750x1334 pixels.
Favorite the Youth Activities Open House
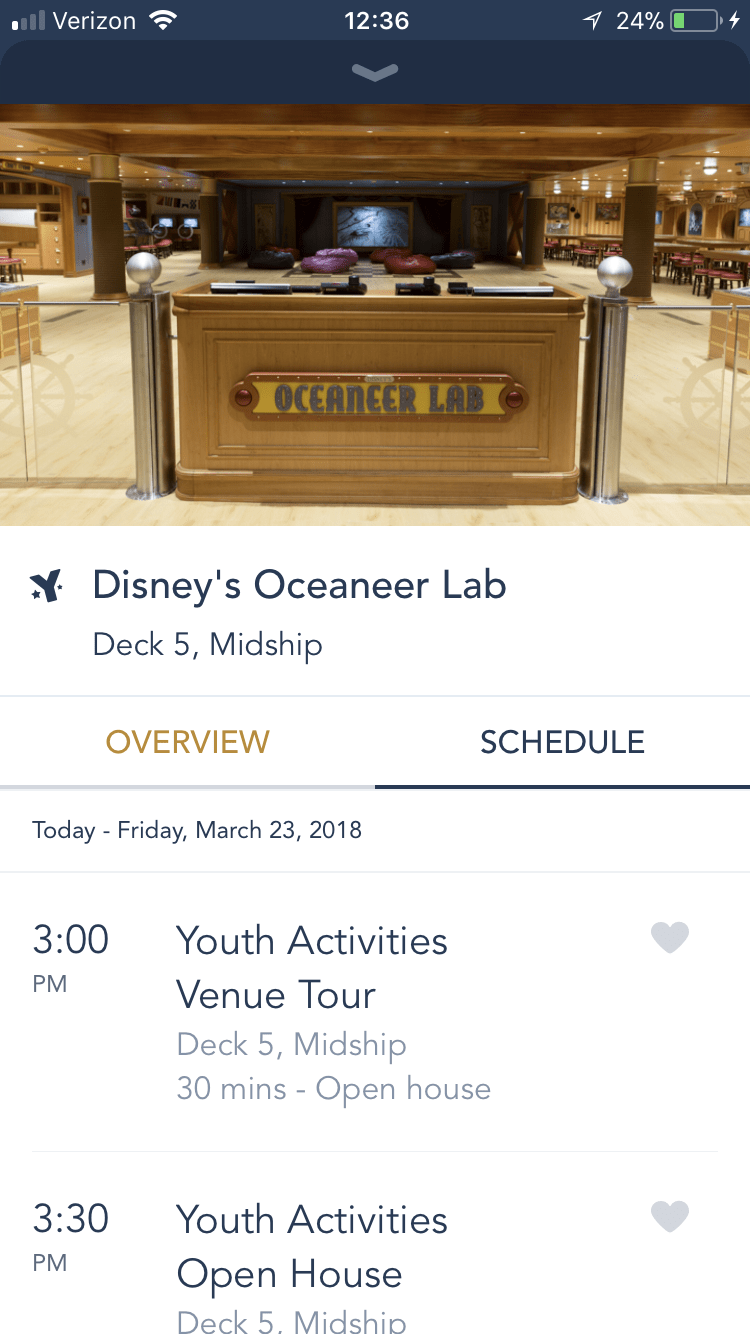pos(670,1217)
